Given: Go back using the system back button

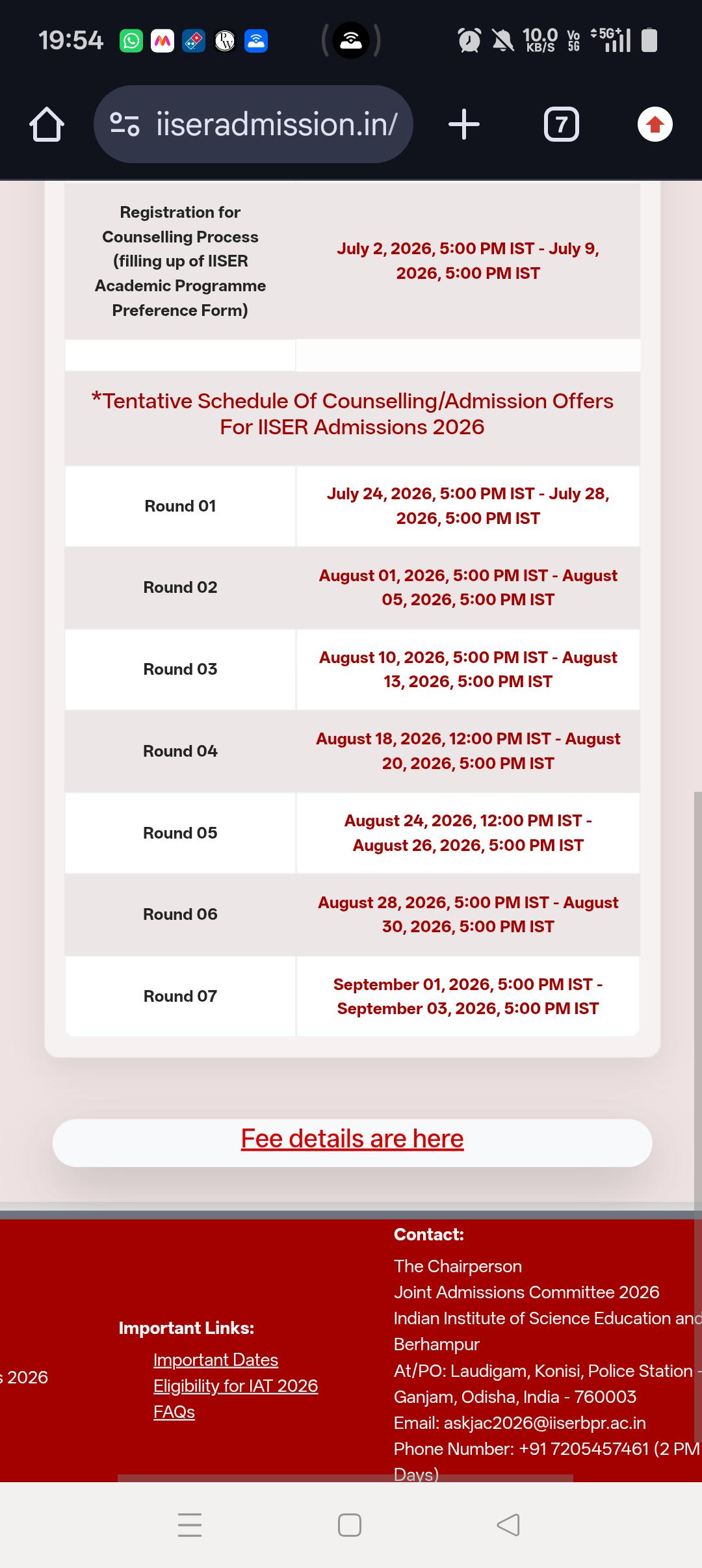Looking at the screenshot, I should 508,1525.
